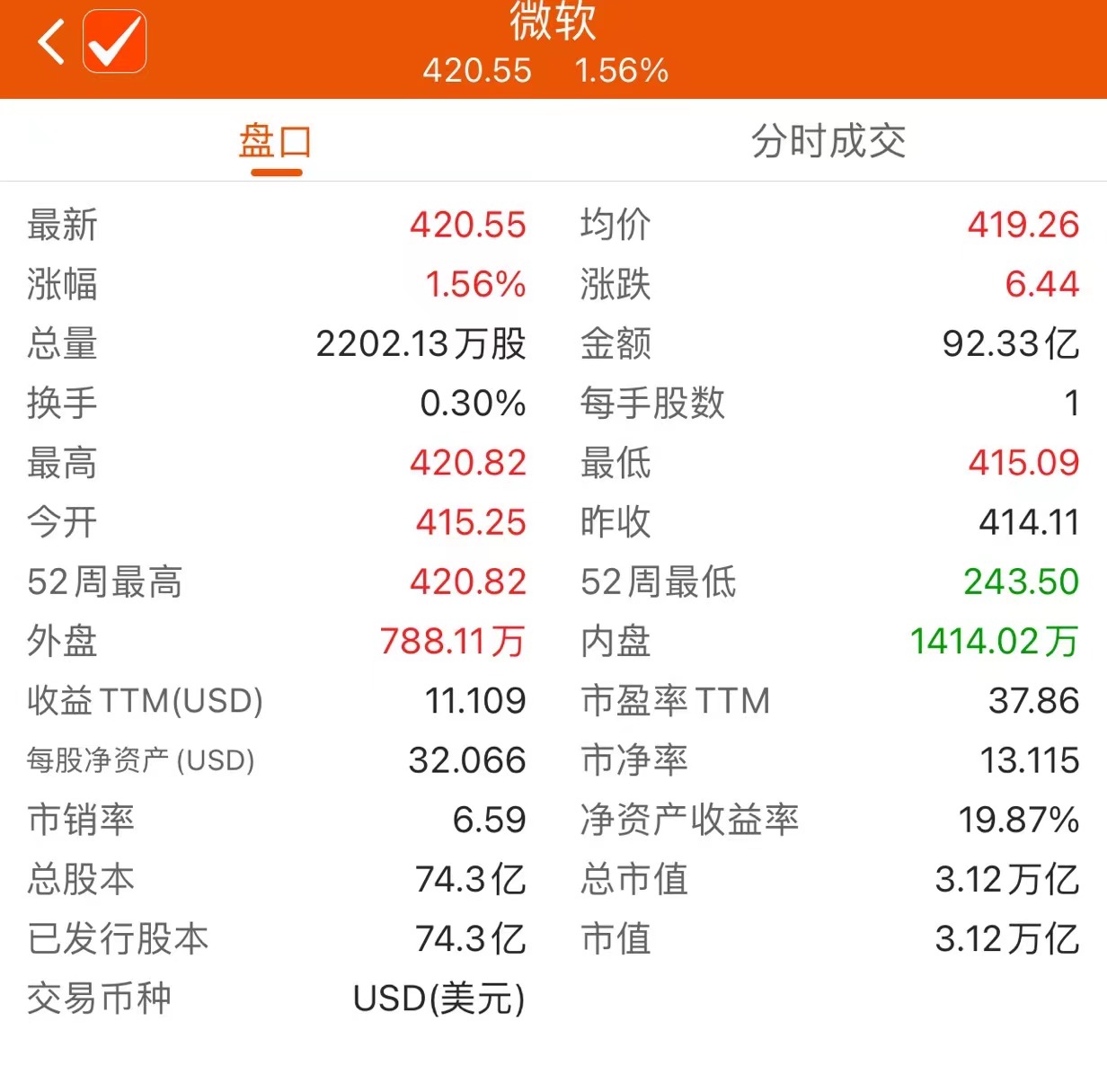
Task: Go back using the arrow icon
Action: 51,41
